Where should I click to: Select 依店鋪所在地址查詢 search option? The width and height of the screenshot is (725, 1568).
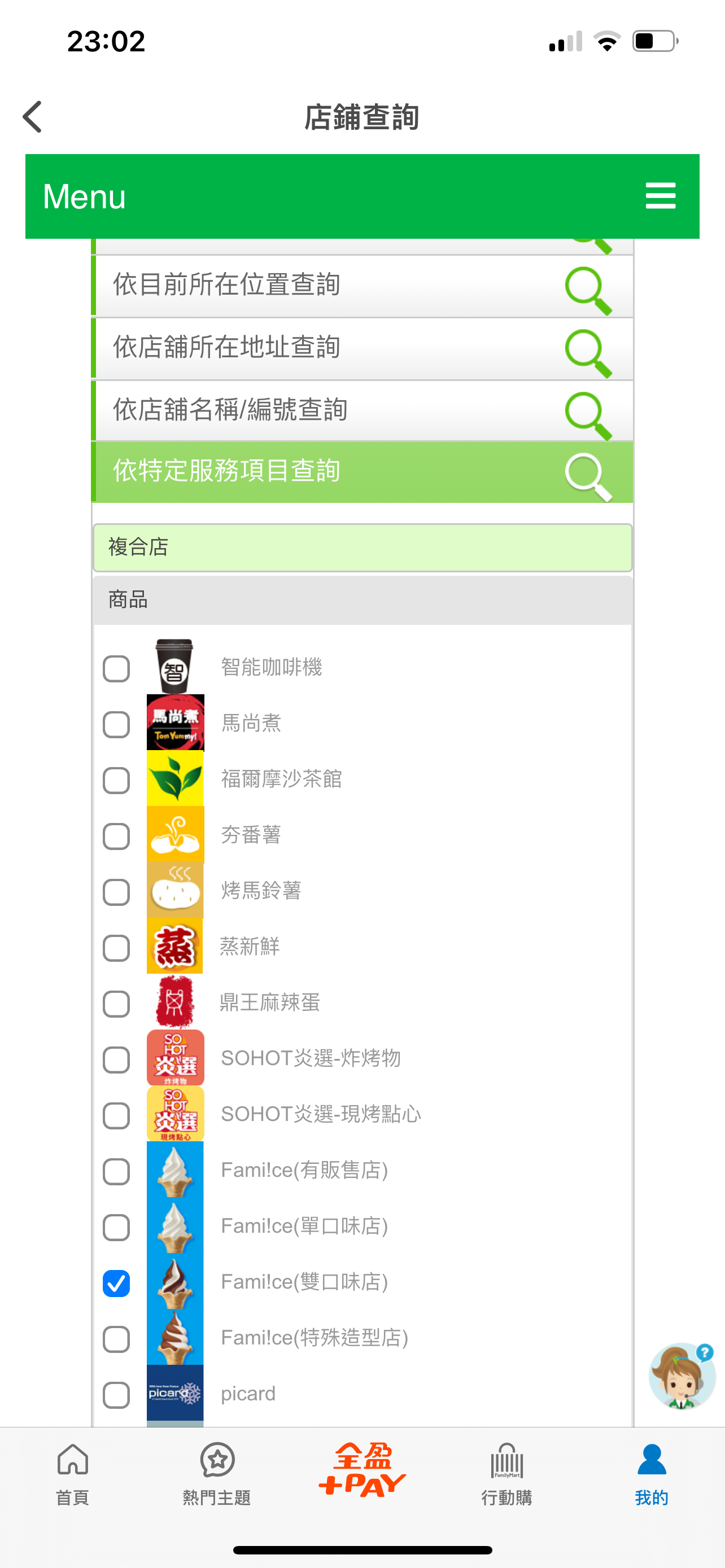click(361, 348)
